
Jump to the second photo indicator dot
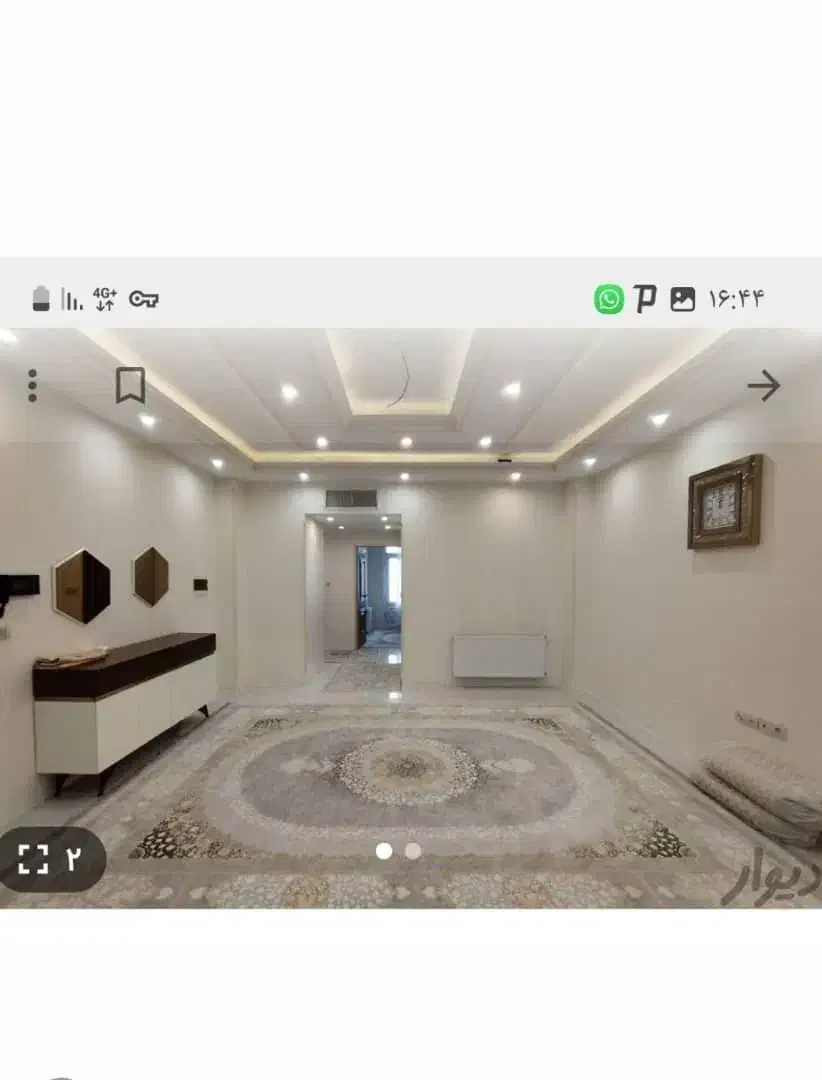click(x=413, y=851)
